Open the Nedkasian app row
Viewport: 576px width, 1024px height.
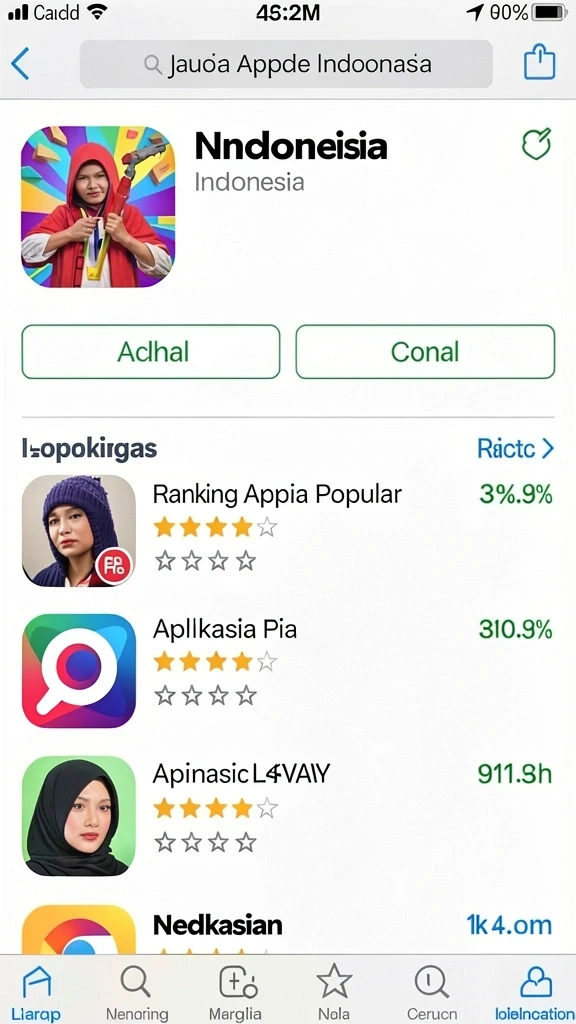288,929
